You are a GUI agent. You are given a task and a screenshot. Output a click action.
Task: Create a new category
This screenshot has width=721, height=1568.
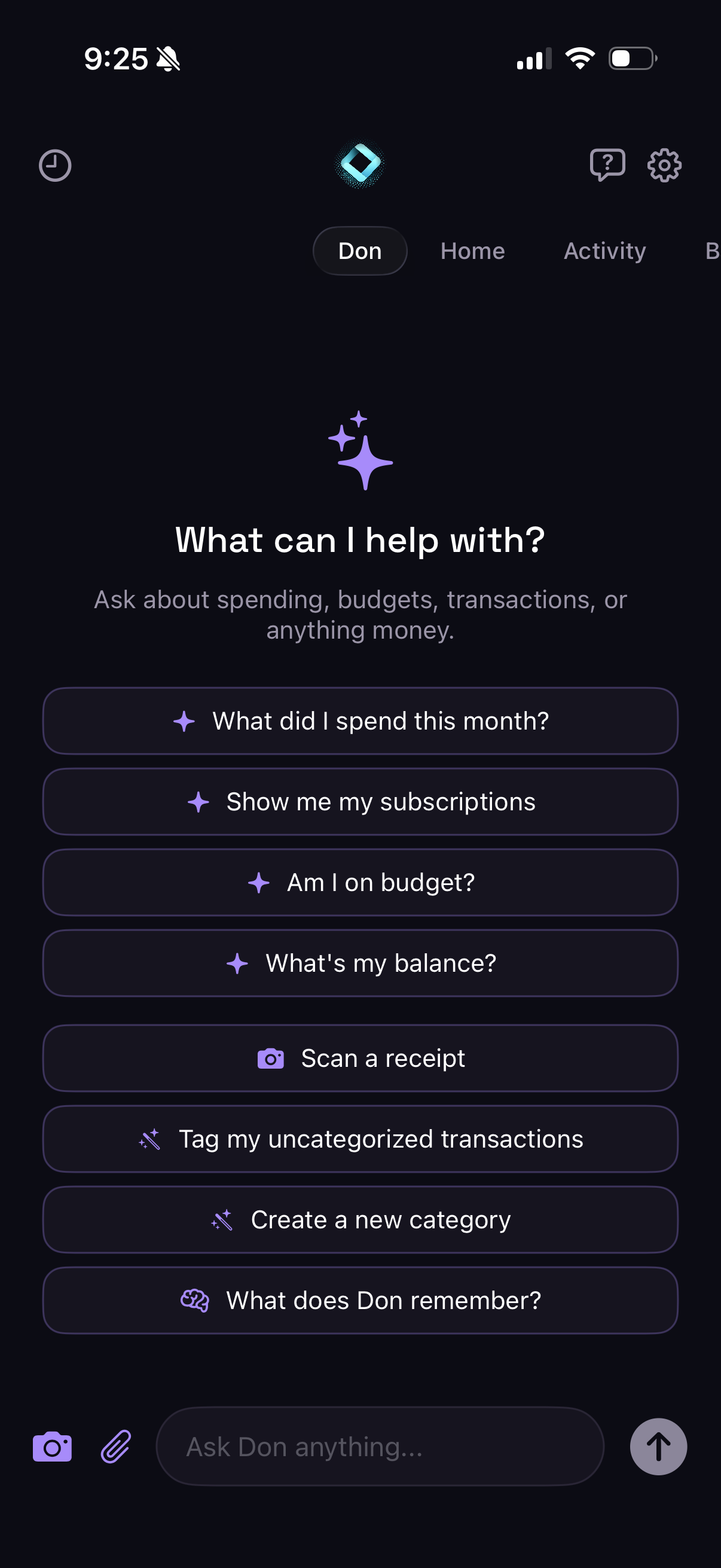point(360,1220)
